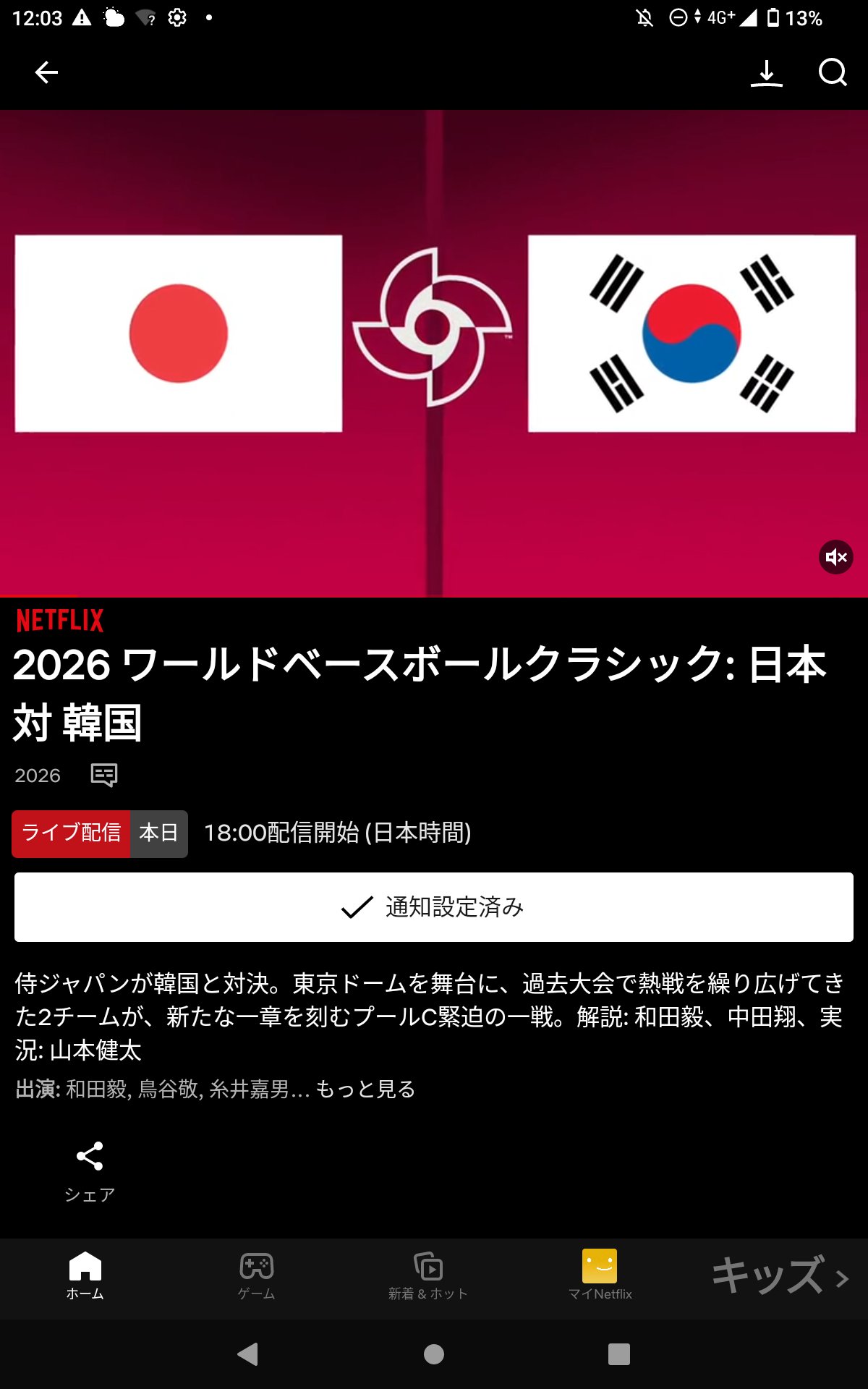The height and width of the screenshot is (1389, 868).
Task: Open the 新着 & ホット tab
Action: click(x=428, y=1275)
